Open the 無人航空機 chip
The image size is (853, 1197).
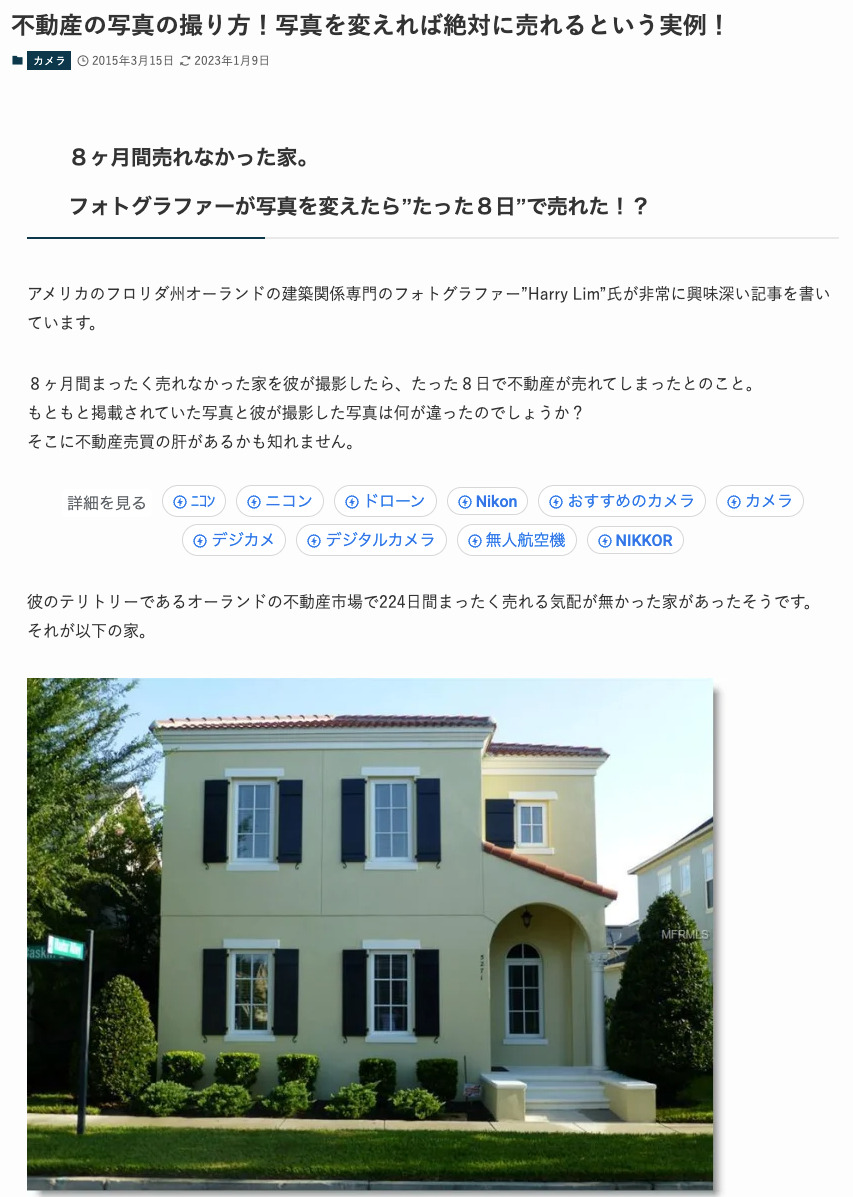click(x=516, y=540)
